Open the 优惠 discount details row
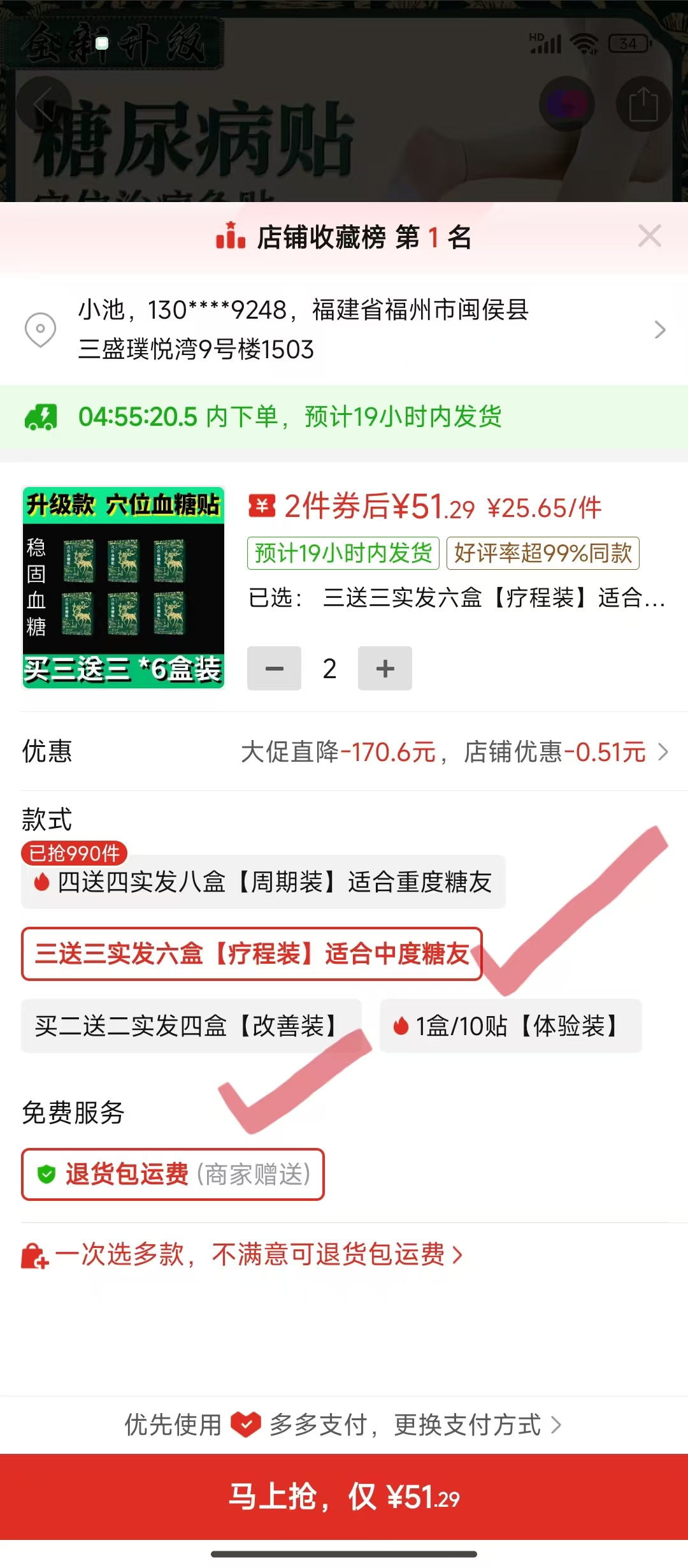688x1568 pixels. [x=344, y=752]
